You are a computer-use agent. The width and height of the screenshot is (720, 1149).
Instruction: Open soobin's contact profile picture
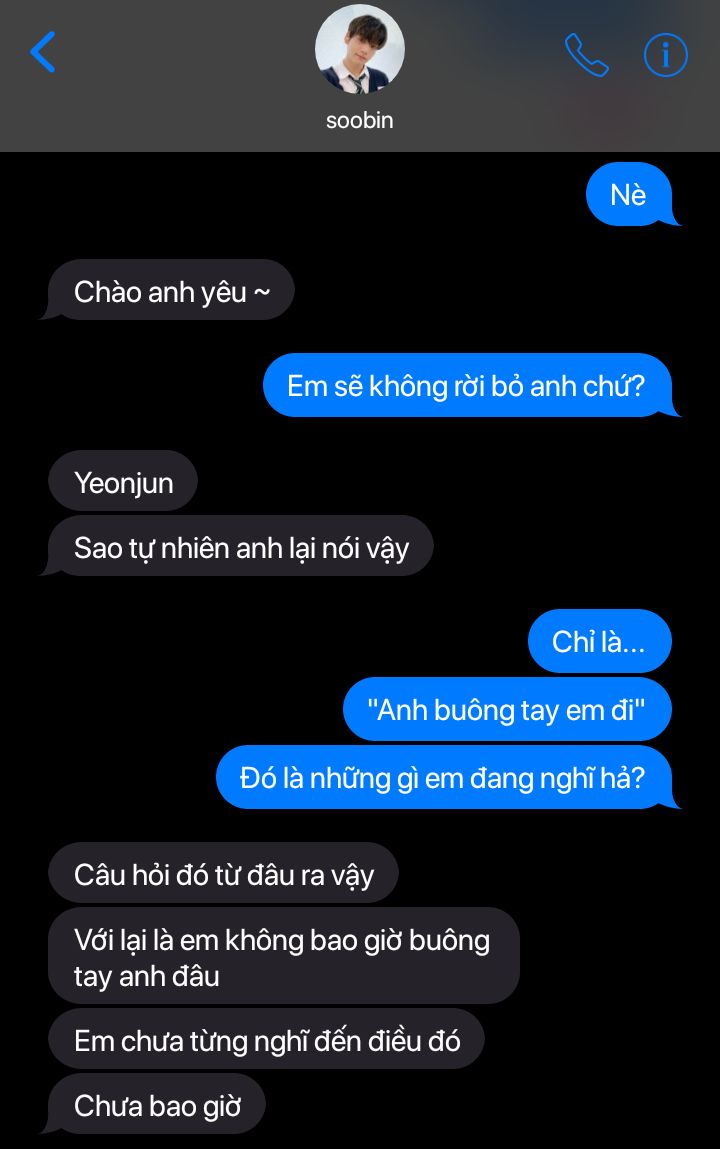pos(360,50)
